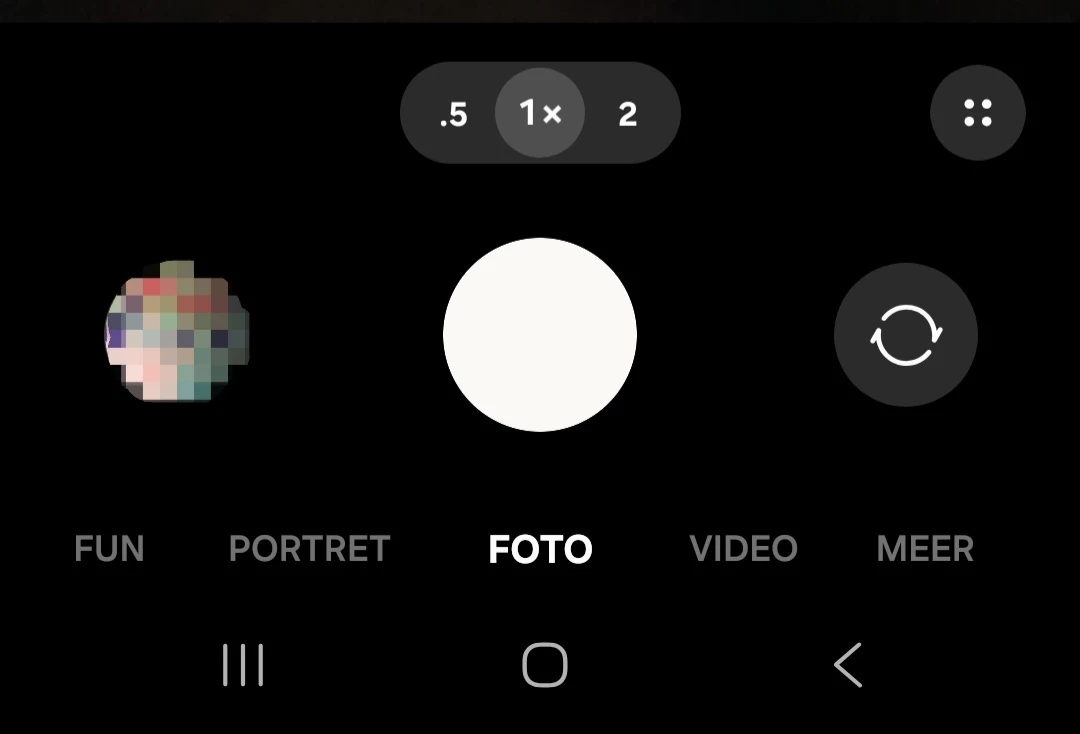Select the .5 ultra-wide zoom
Image resolution: width=1080 pixels, height=734 pixels.
click(x=454, y=114)
